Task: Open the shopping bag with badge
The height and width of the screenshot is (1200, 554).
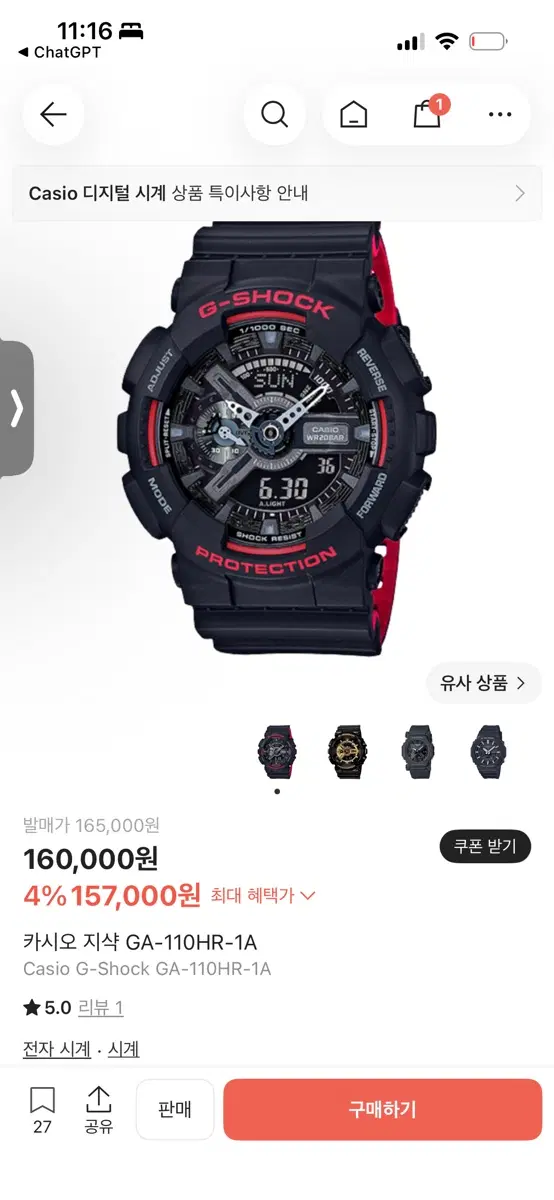Action: (x=428, y=113)
